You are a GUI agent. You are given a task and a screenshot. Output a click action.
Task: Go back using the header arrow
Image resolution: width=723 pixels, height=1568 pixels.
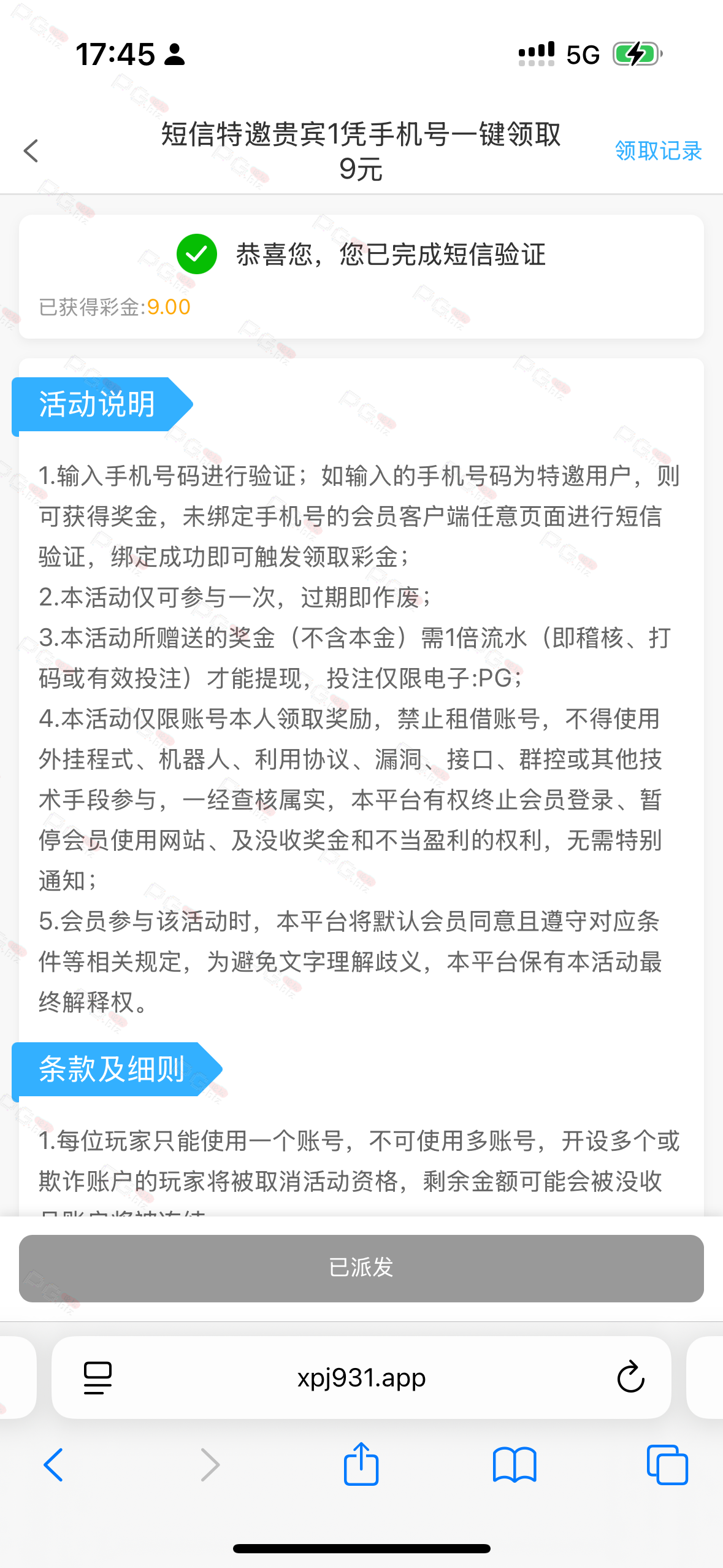click(31, 151)
